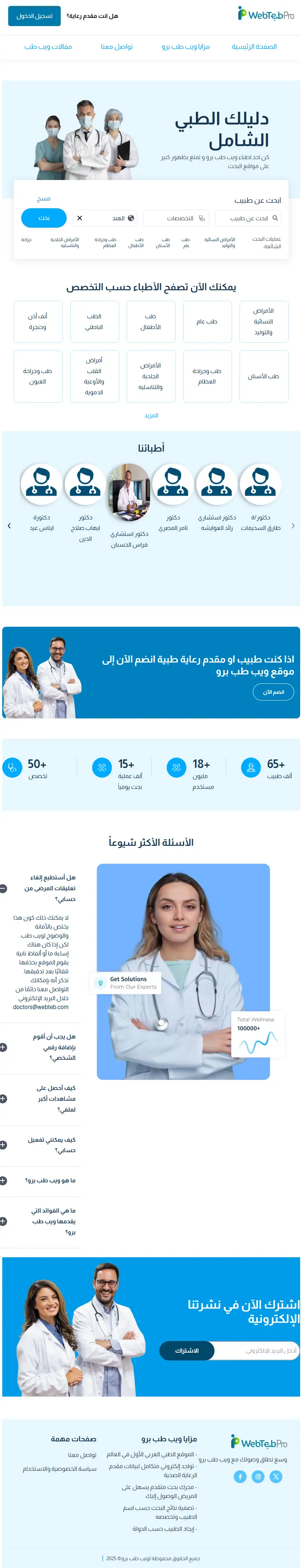
Task: Tap the مسح clear link
Action: click(44, 199)
